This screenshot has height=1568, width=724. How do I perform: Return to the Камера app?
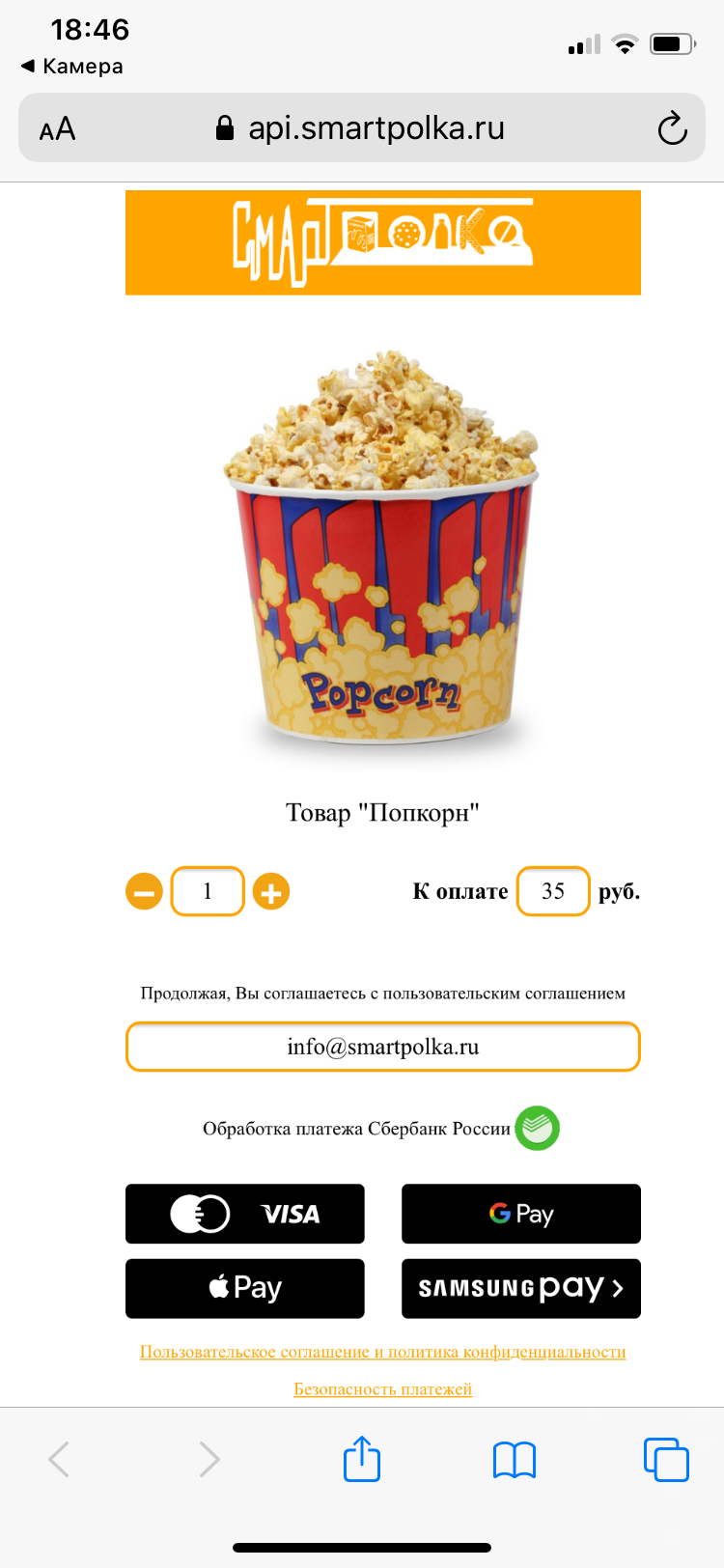[x=72, y=67]
